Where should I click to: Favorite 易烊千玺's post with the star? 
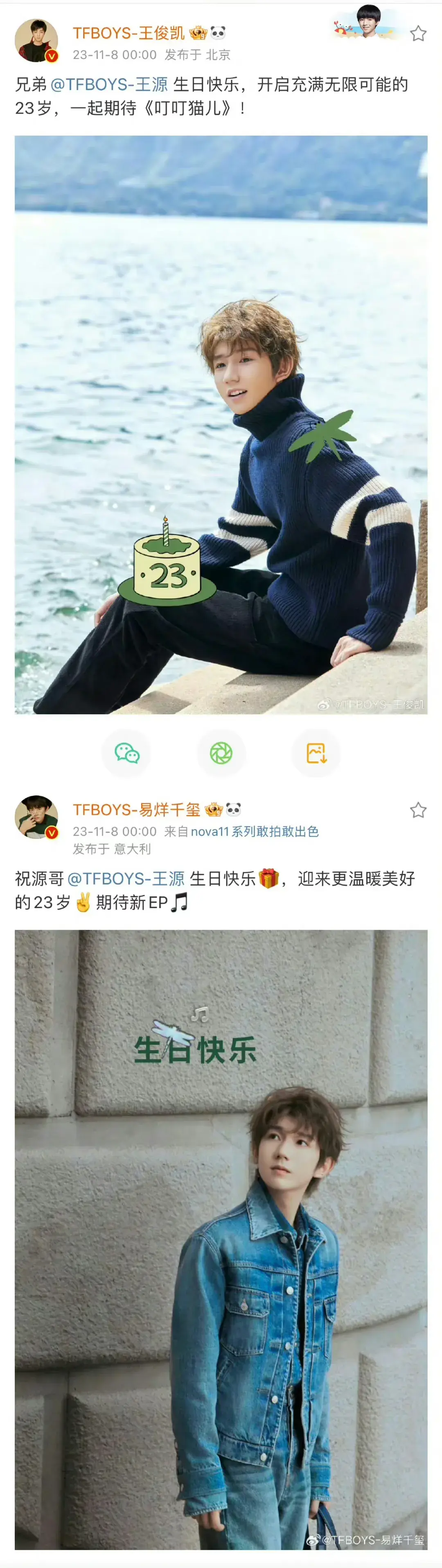click(x=418, y=810)
